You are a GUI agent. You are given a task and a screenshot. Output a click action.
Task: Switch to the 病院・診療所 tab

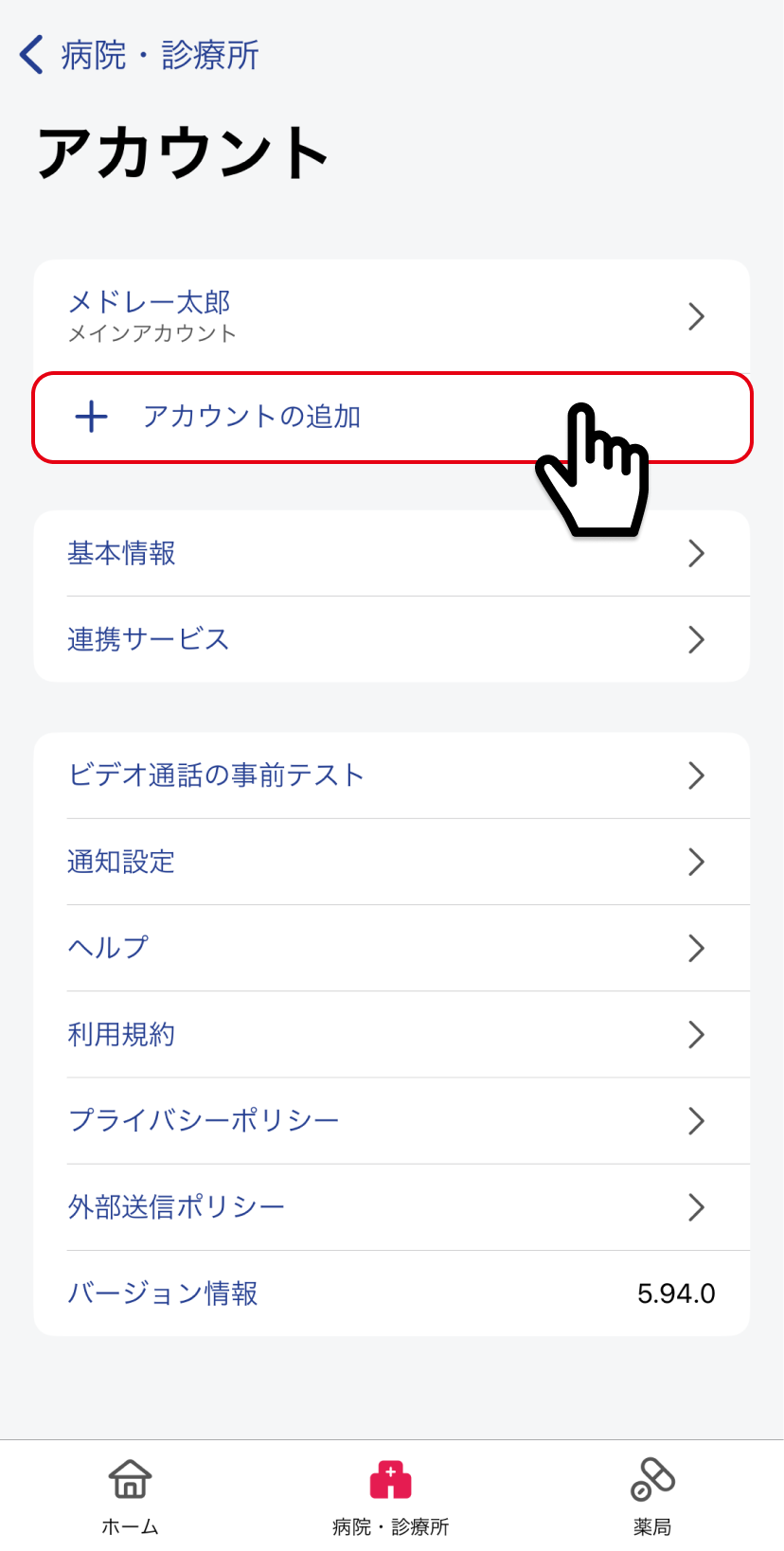pos(391,1496)
